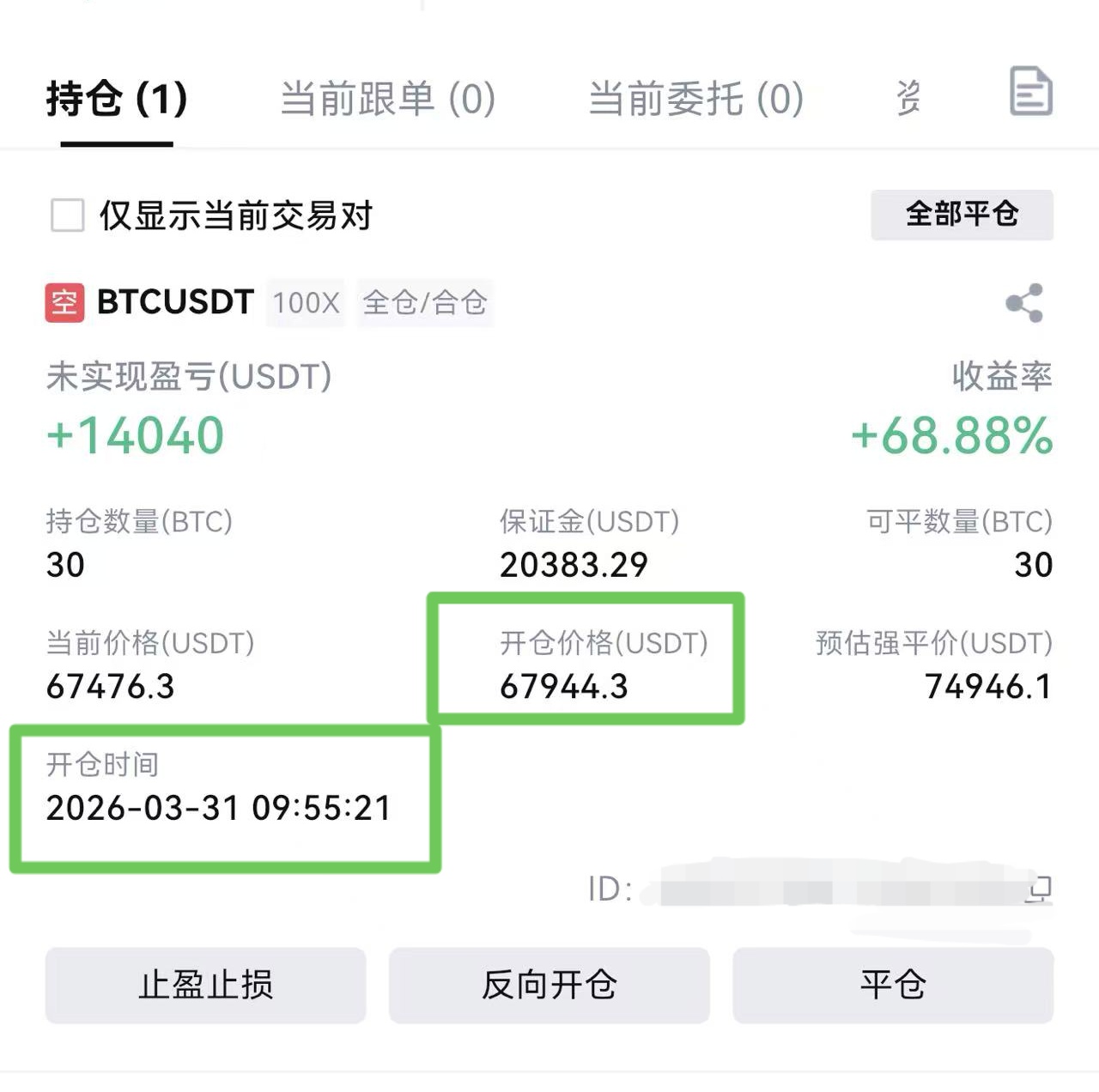Screen dimensions: 1099x1092
Task: Open the 当前跟单 (0) tab
Action: click(x=388, y=99)
